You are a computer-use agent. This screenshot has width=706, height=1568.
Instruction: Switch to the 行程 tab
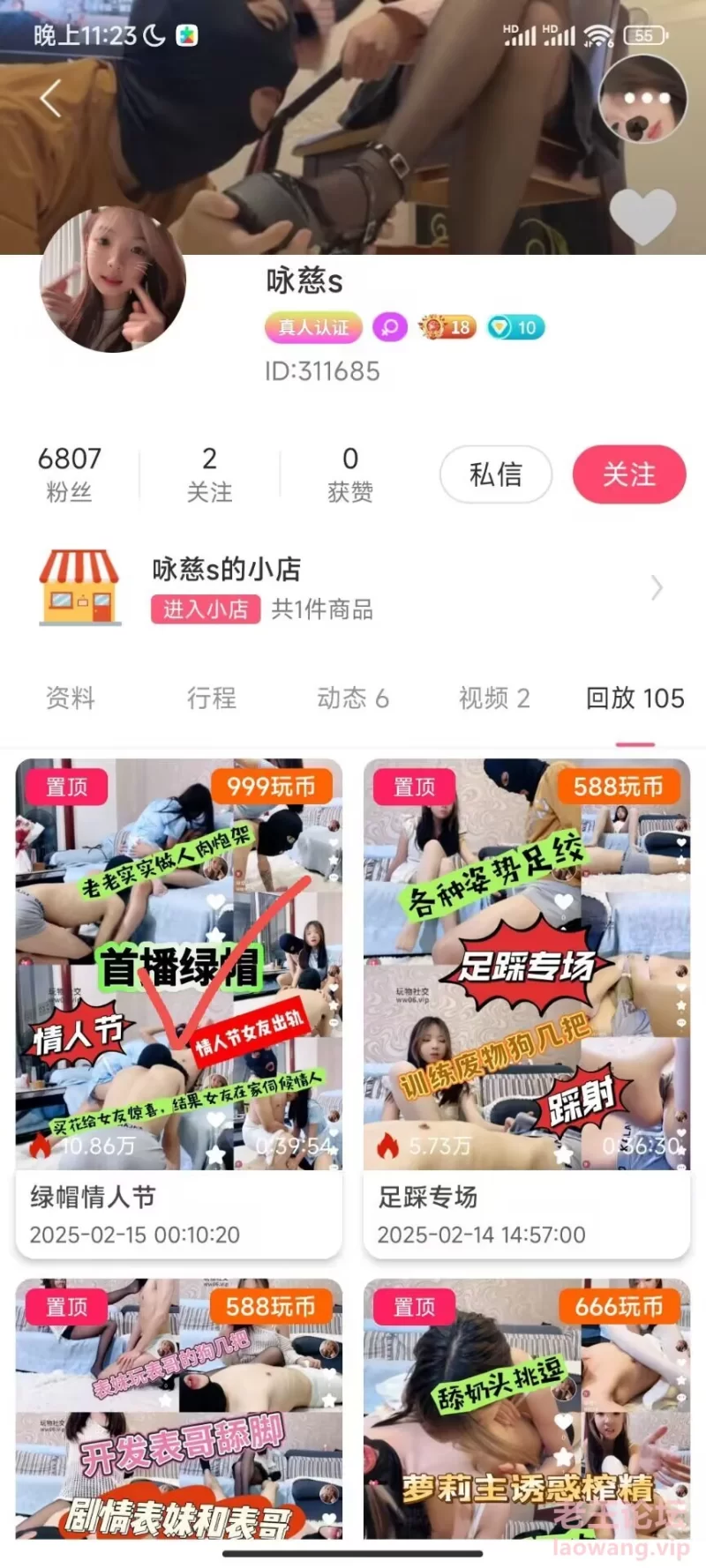click(212, 698)
